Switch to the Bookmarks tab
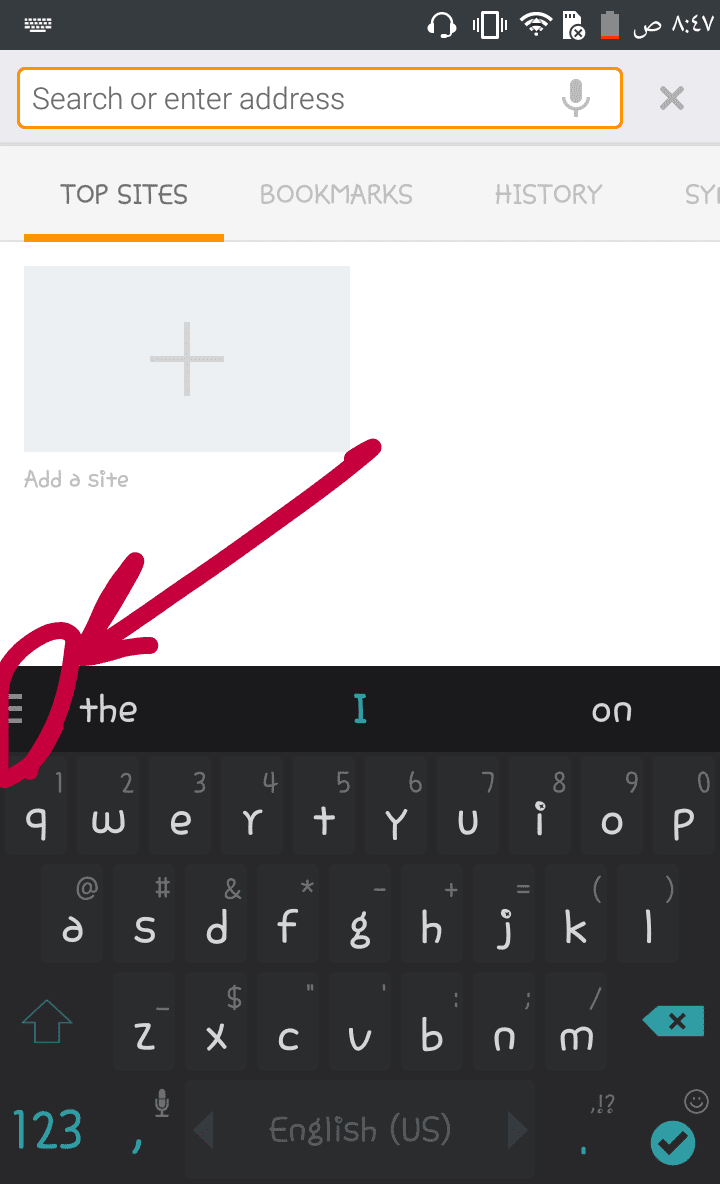720x1184 pixels. [336, 195]
